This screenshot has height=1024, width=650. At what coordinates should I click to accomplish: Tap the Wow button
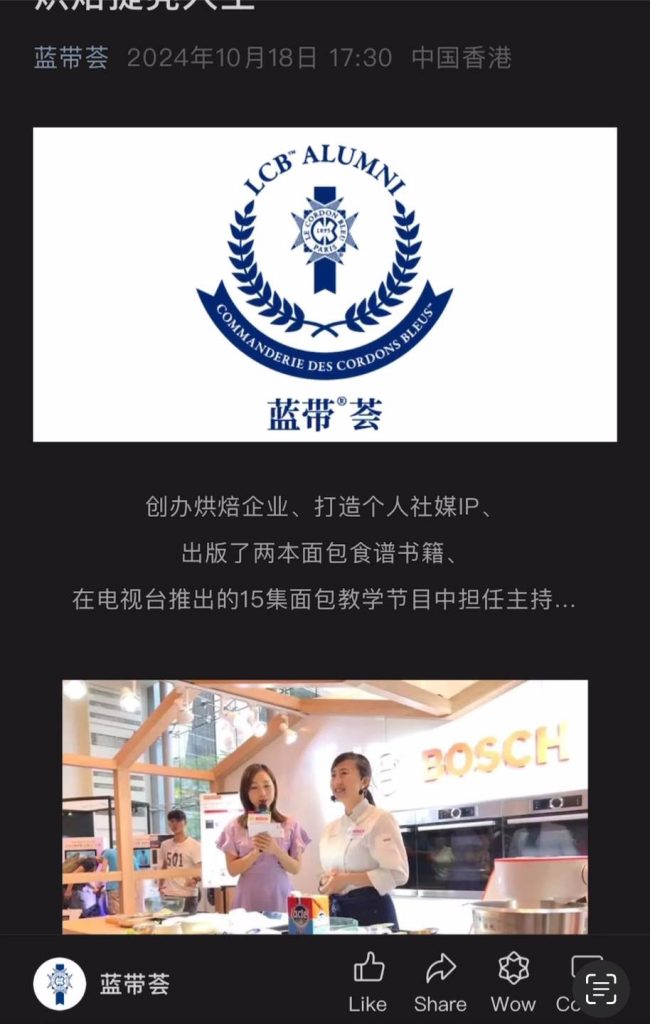[x=513, y=980]
